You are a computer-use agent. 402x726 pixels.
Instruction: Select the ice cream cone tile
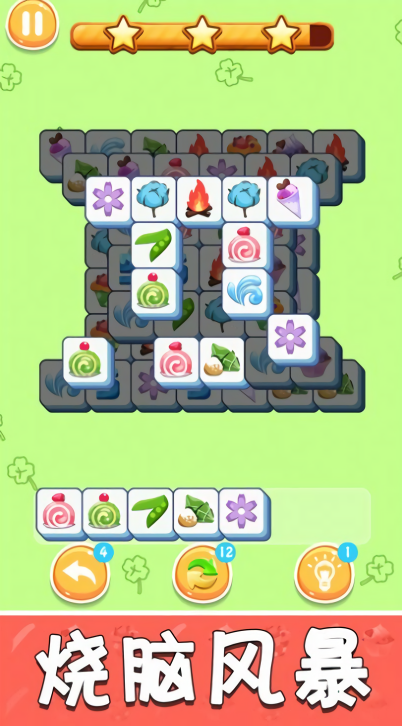292,200
